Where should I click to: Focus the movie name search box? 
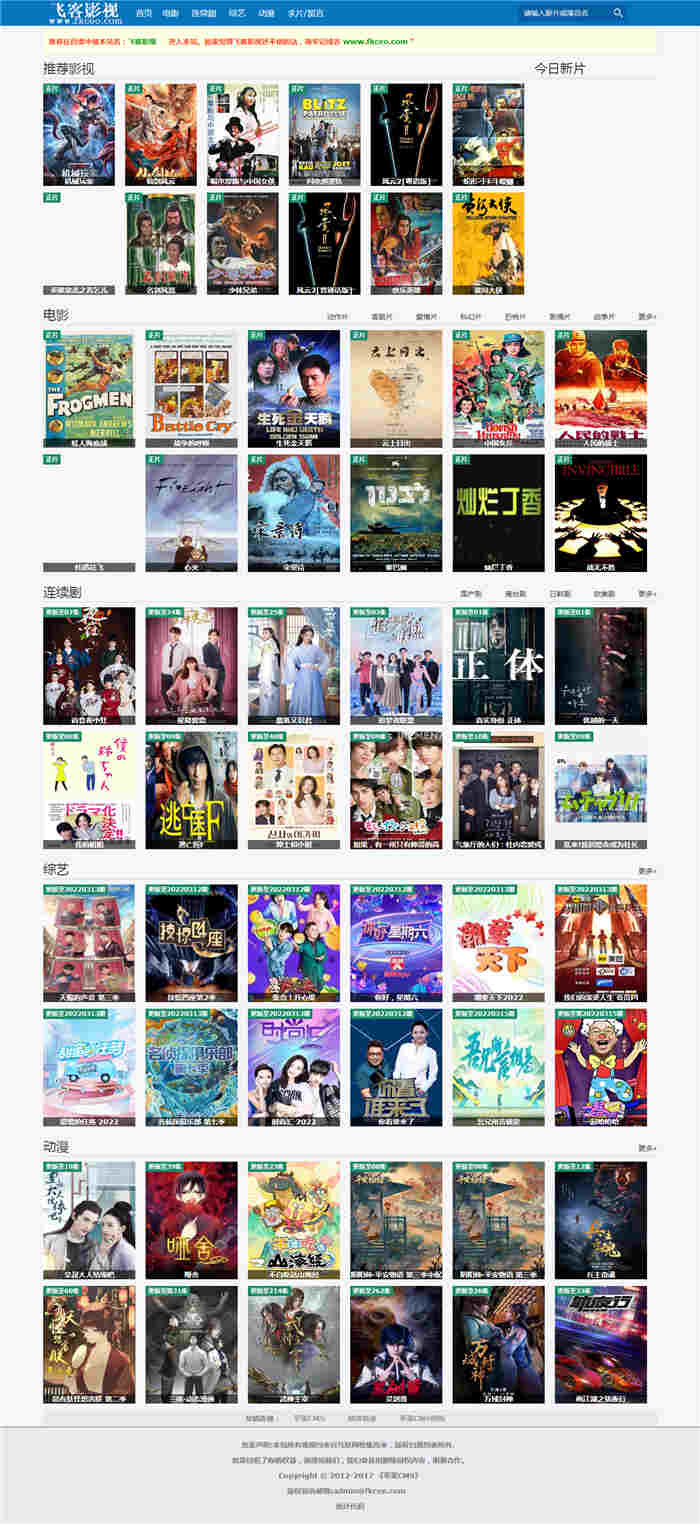(x=562, y=13)
